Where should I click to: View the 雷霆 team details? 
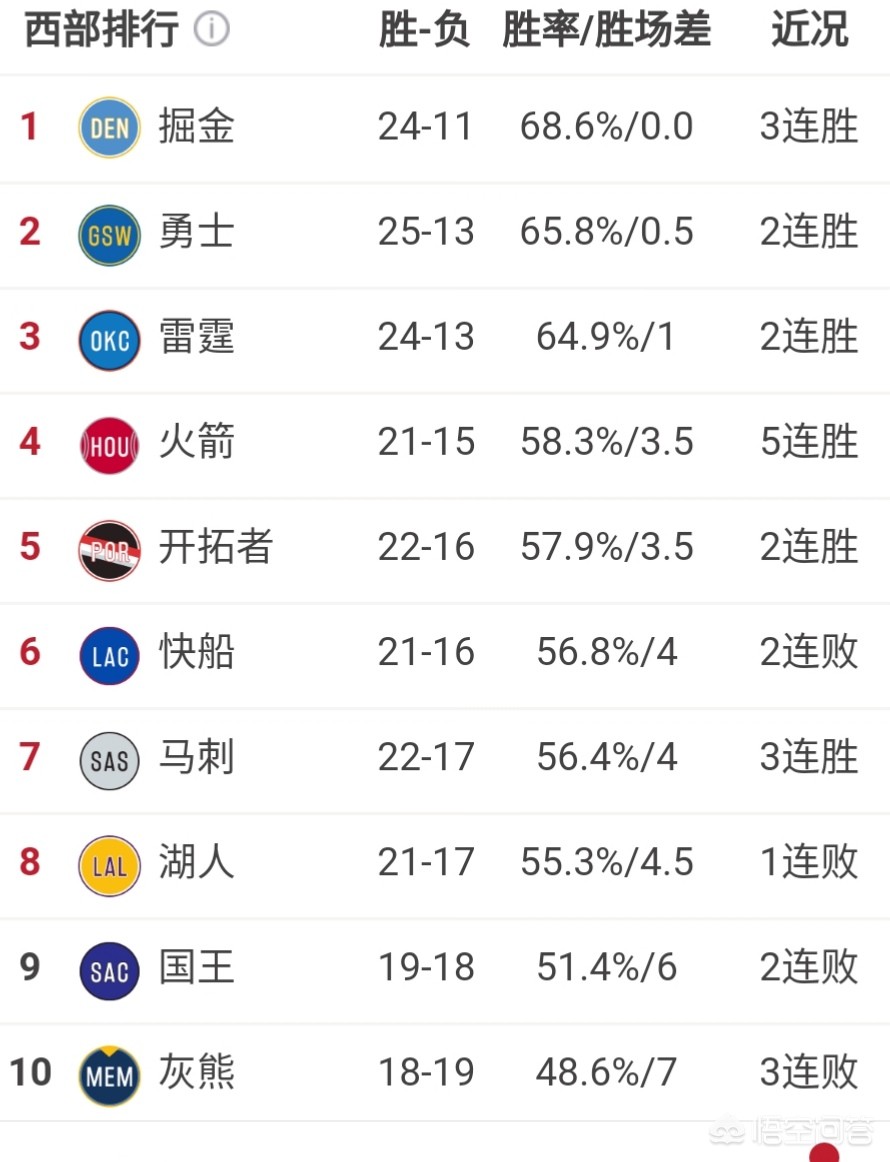[196, 337]
